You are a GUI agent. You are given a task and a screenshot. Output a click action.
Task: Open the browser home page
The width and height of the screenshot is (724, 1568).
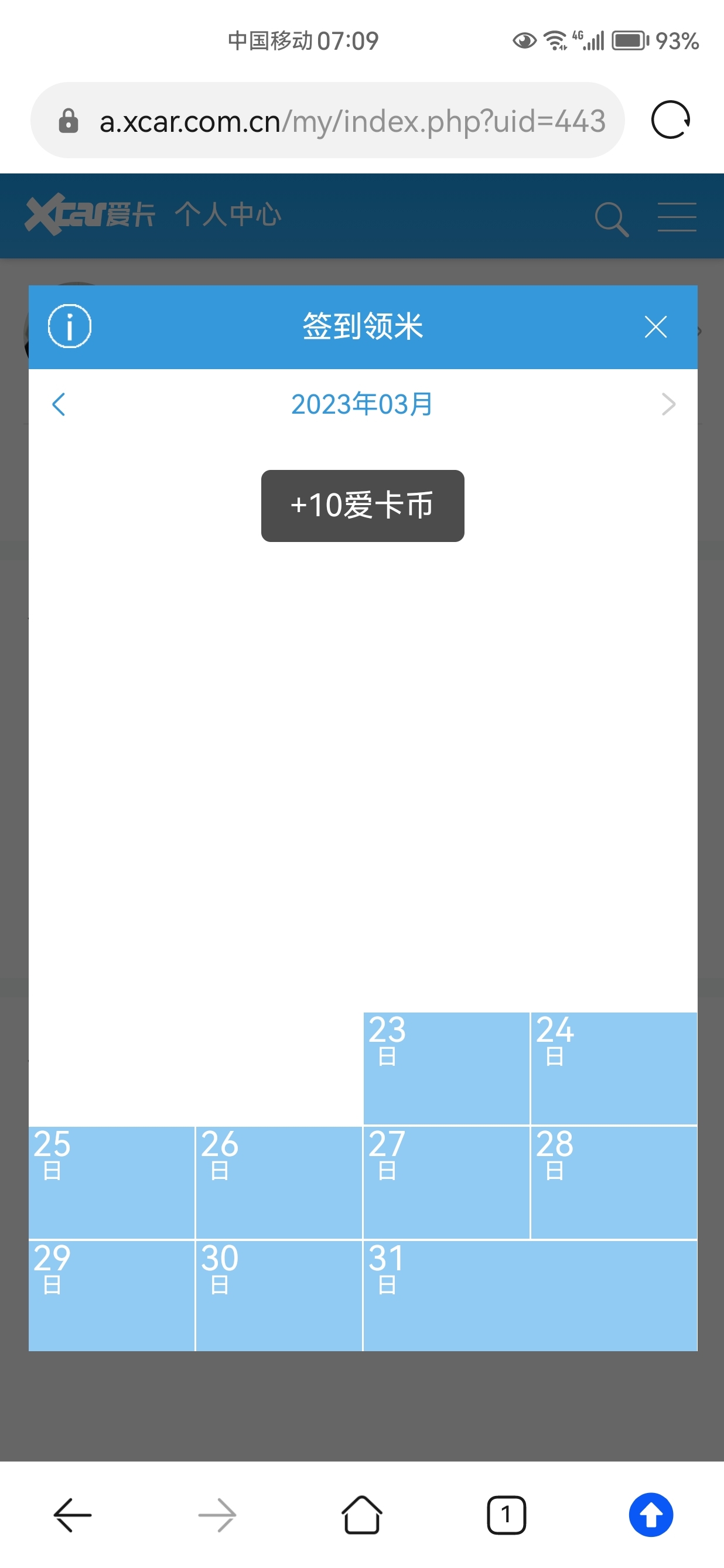361,1515
